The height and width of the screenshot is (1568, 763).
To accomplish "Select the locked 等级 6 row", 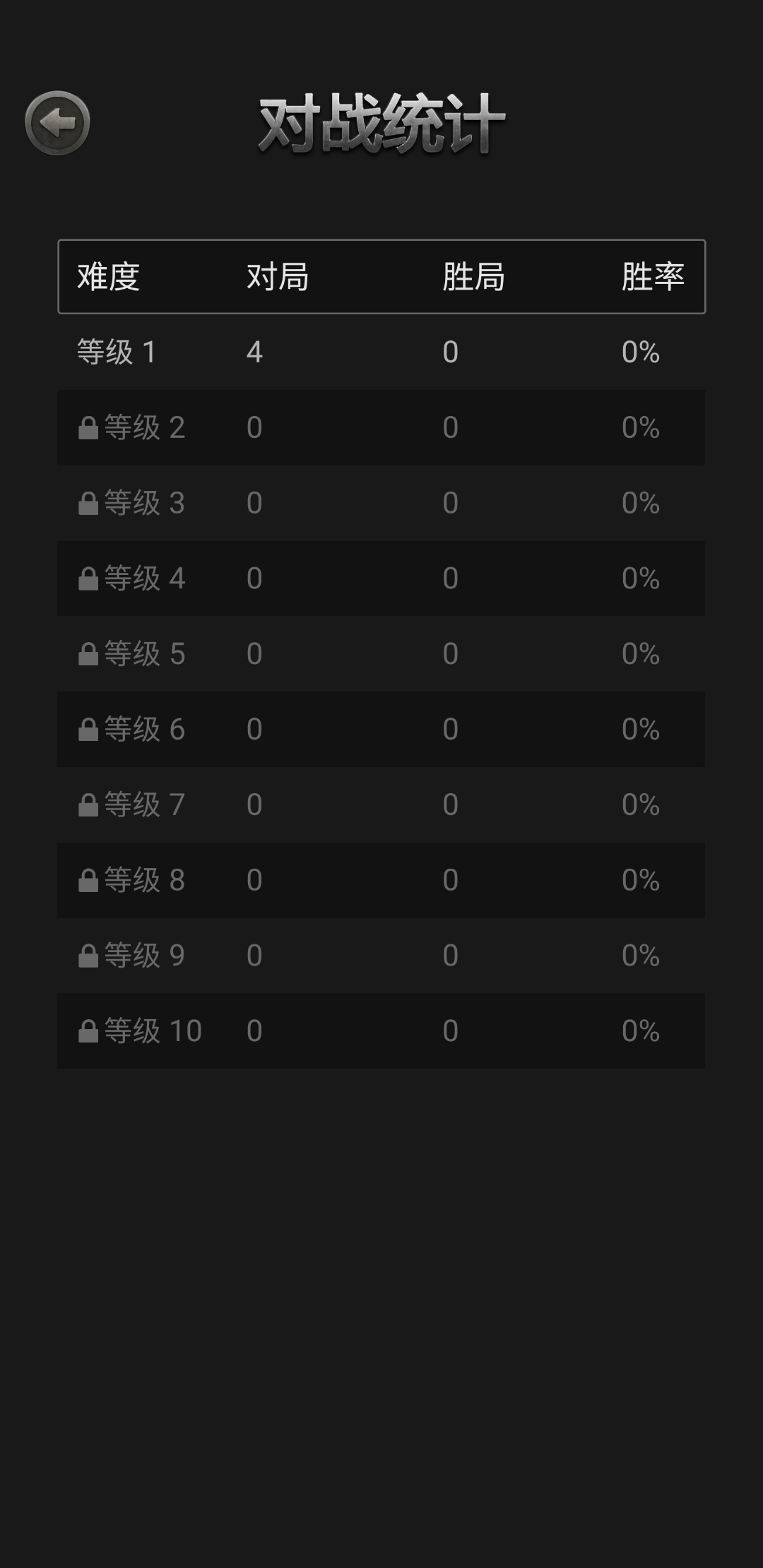I will 381,729.
